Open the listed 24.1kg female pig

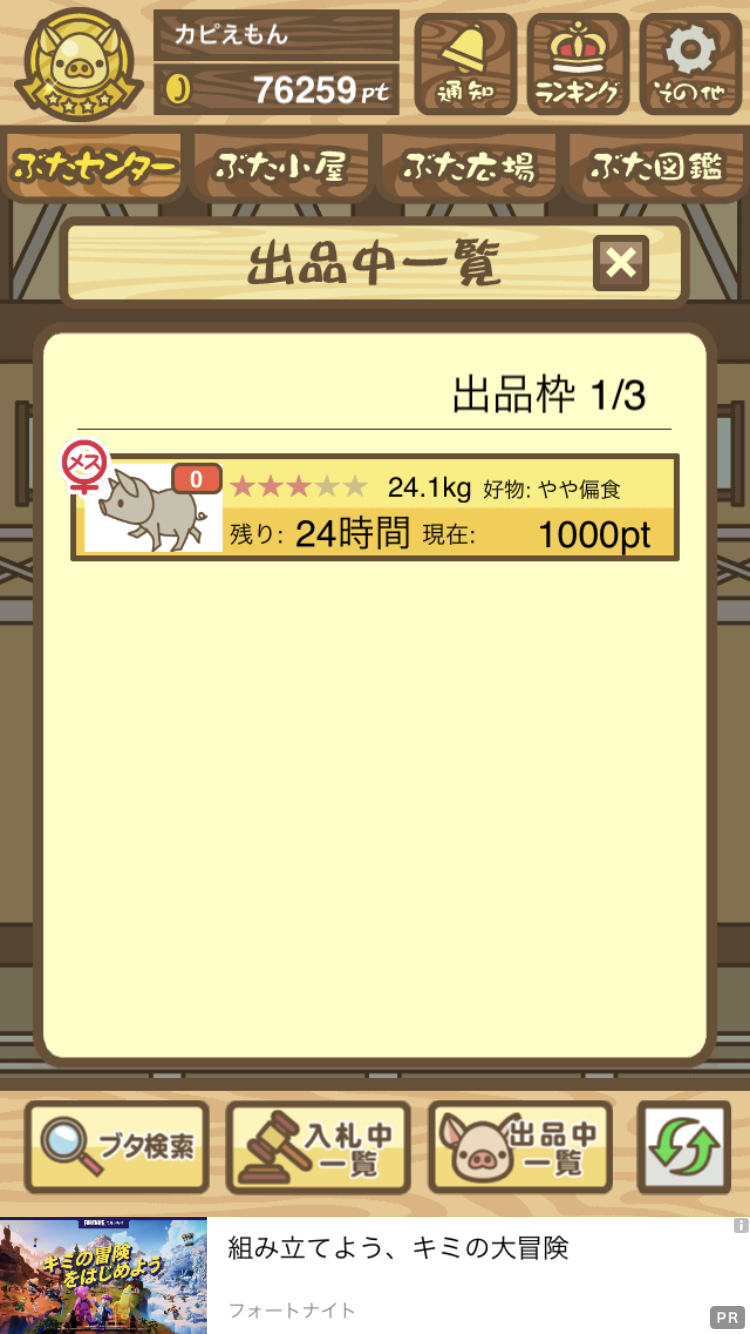click(x=375, y=507)
